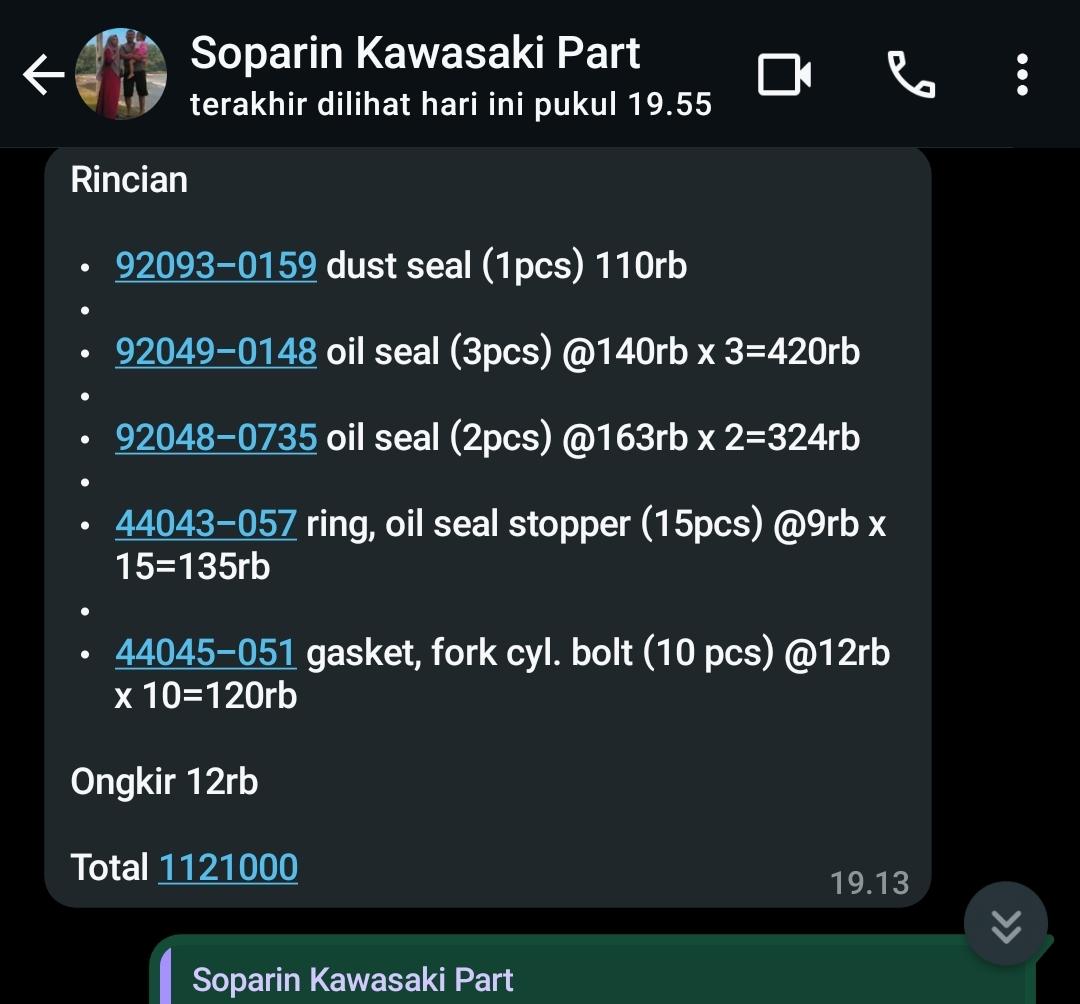Jump to the latest messages
The width and height of the screenshot is (1080, 1004).
click(x=1005, y=924)
